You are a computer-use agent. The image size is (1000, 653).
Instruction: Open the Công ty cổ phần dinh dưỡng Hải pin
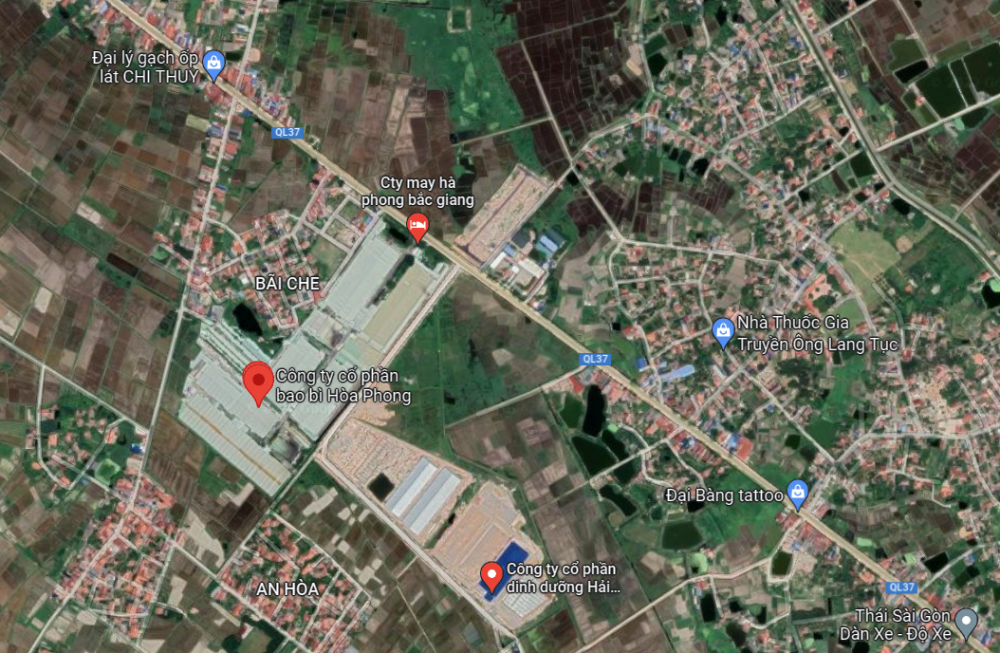point(491,576)
